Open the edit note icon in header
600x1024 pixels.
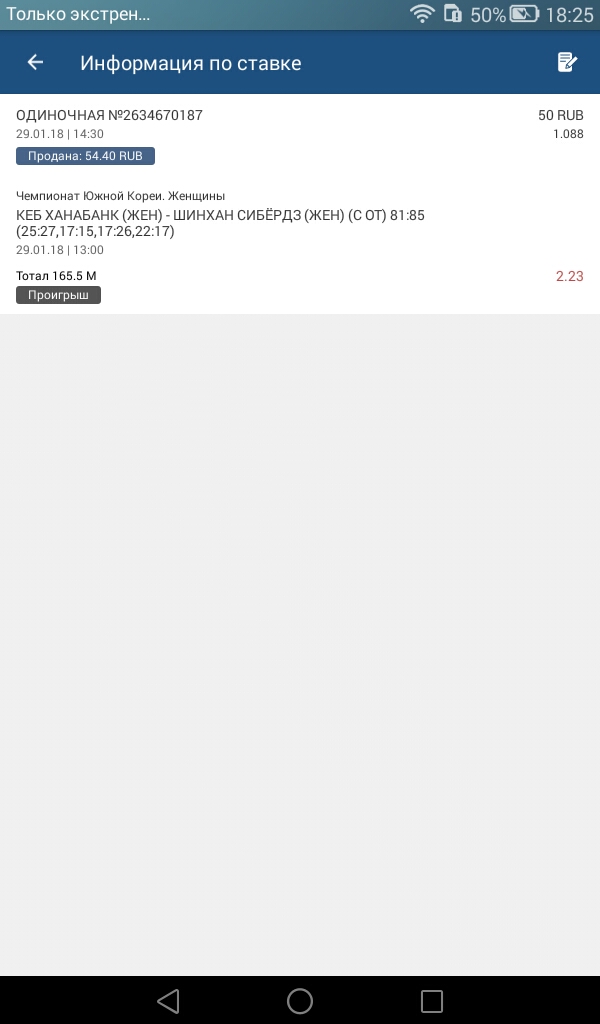[567, 63]
